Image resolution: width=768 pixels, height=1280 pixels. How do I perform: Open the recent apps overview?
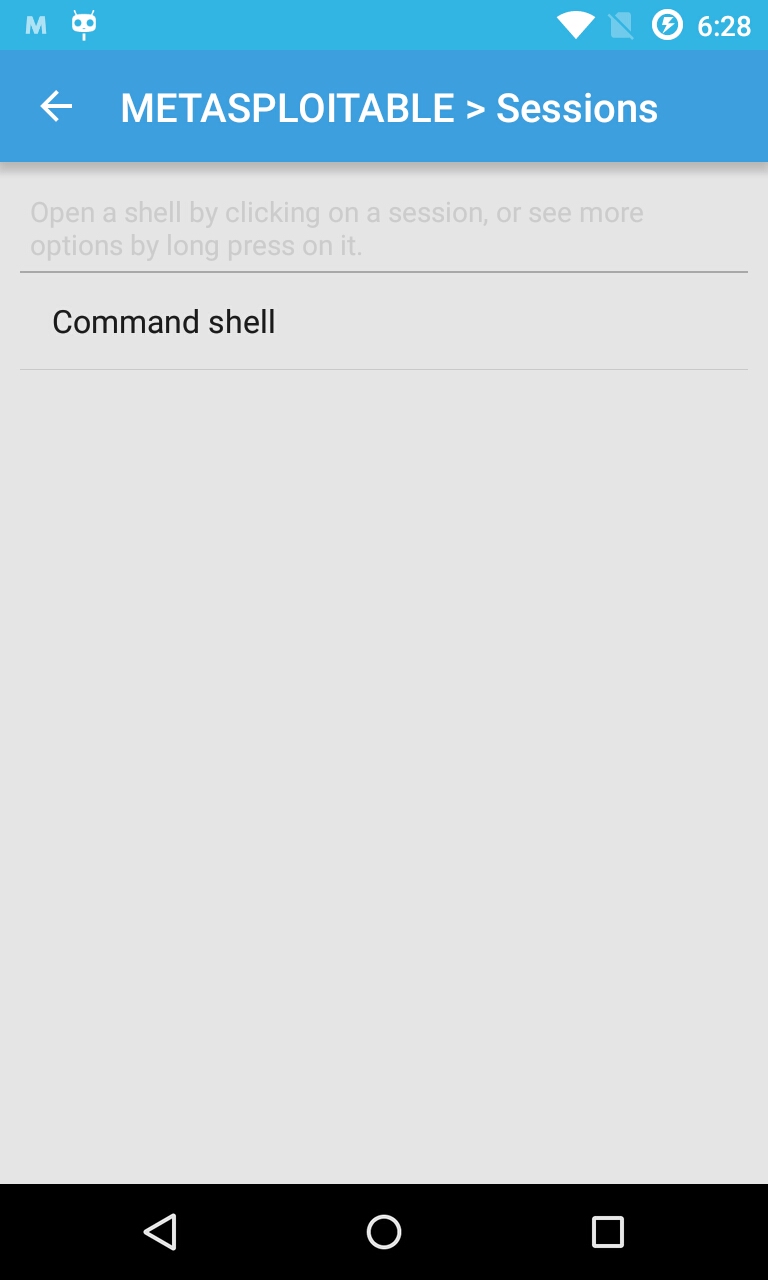(607, 1232)
